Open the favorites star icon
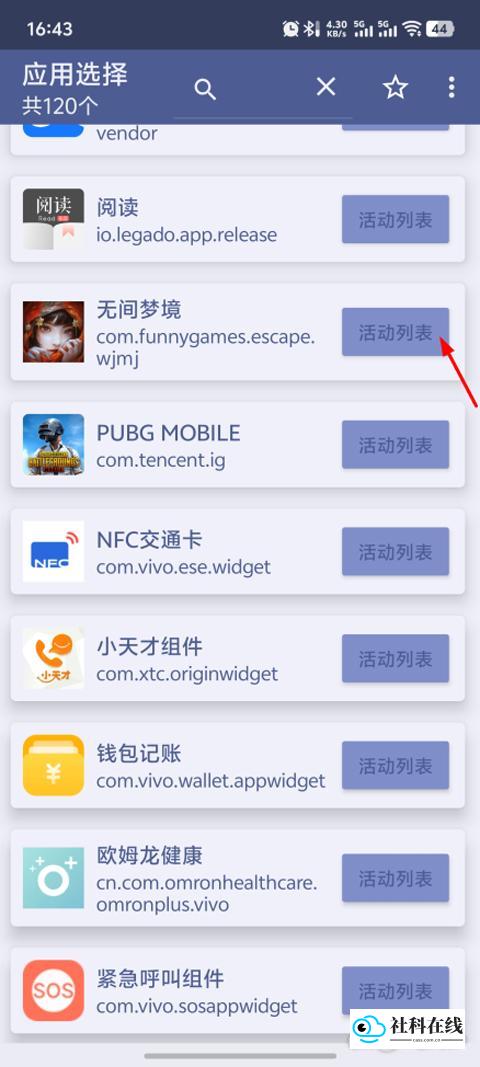 point(395,87)
